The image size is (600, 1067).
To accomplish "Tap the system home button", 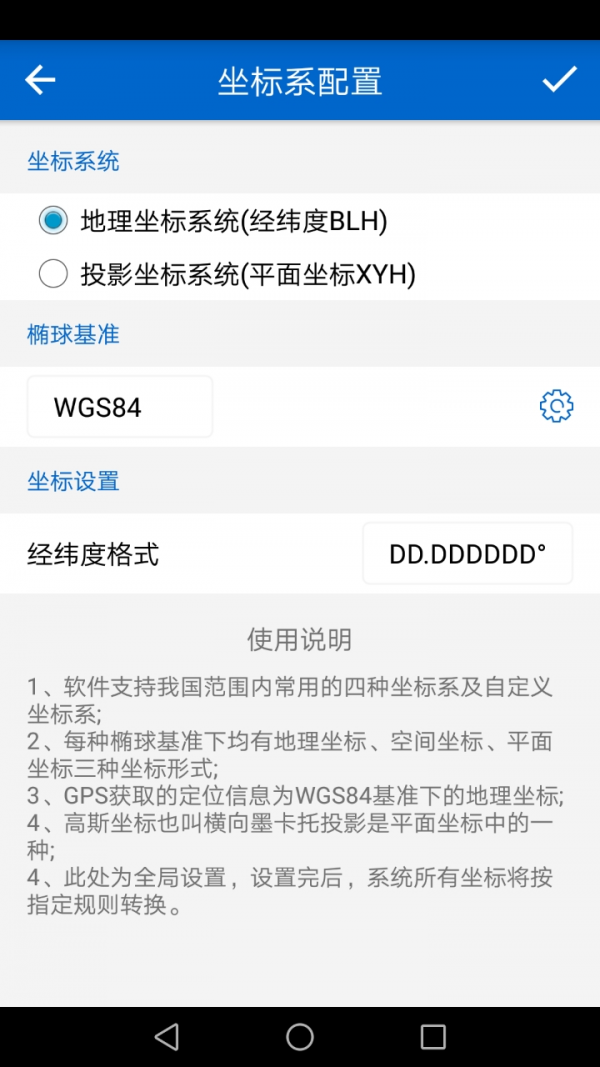I will click(x=300, y=1037).
